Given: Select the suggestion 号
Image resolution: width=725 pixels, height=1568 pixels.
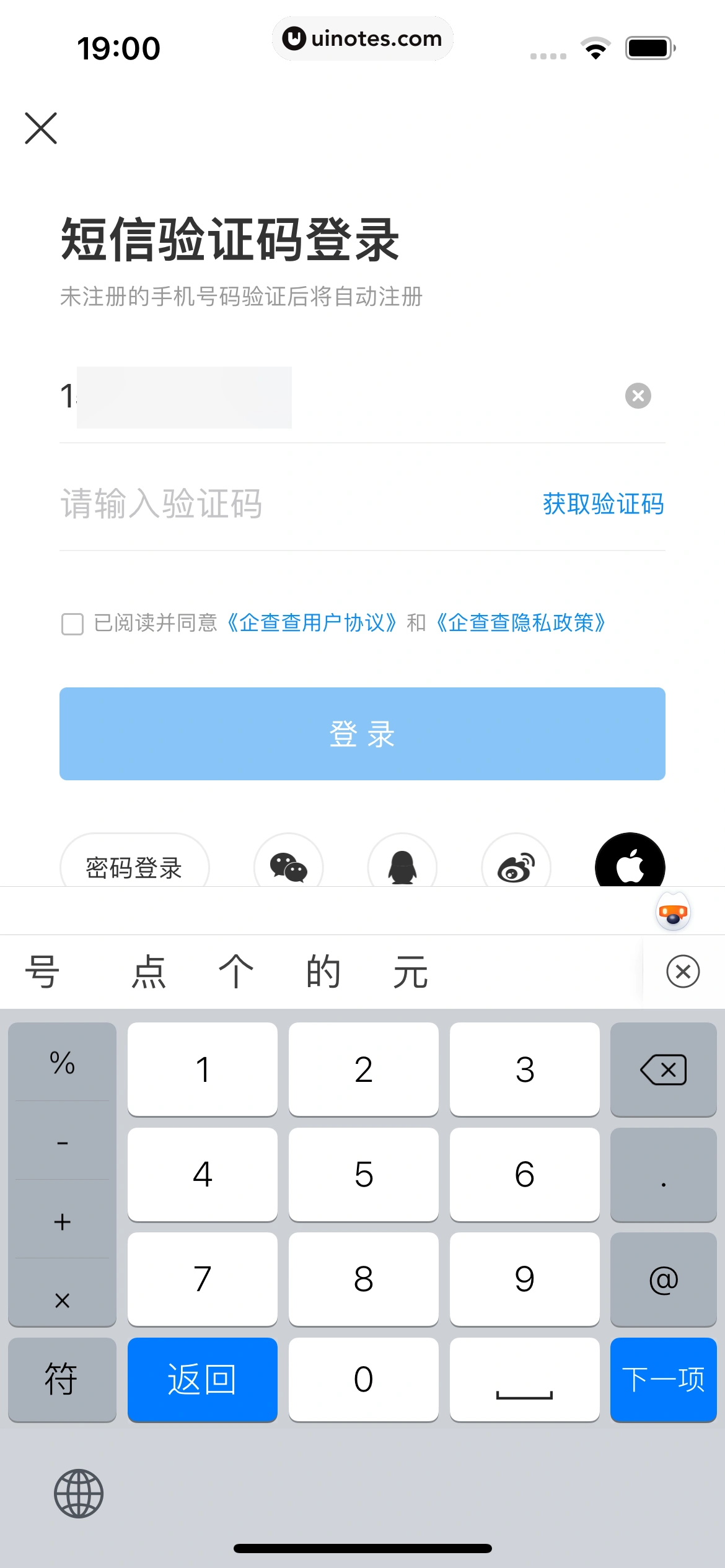Looking at the screenshot, I should point(42,971).
